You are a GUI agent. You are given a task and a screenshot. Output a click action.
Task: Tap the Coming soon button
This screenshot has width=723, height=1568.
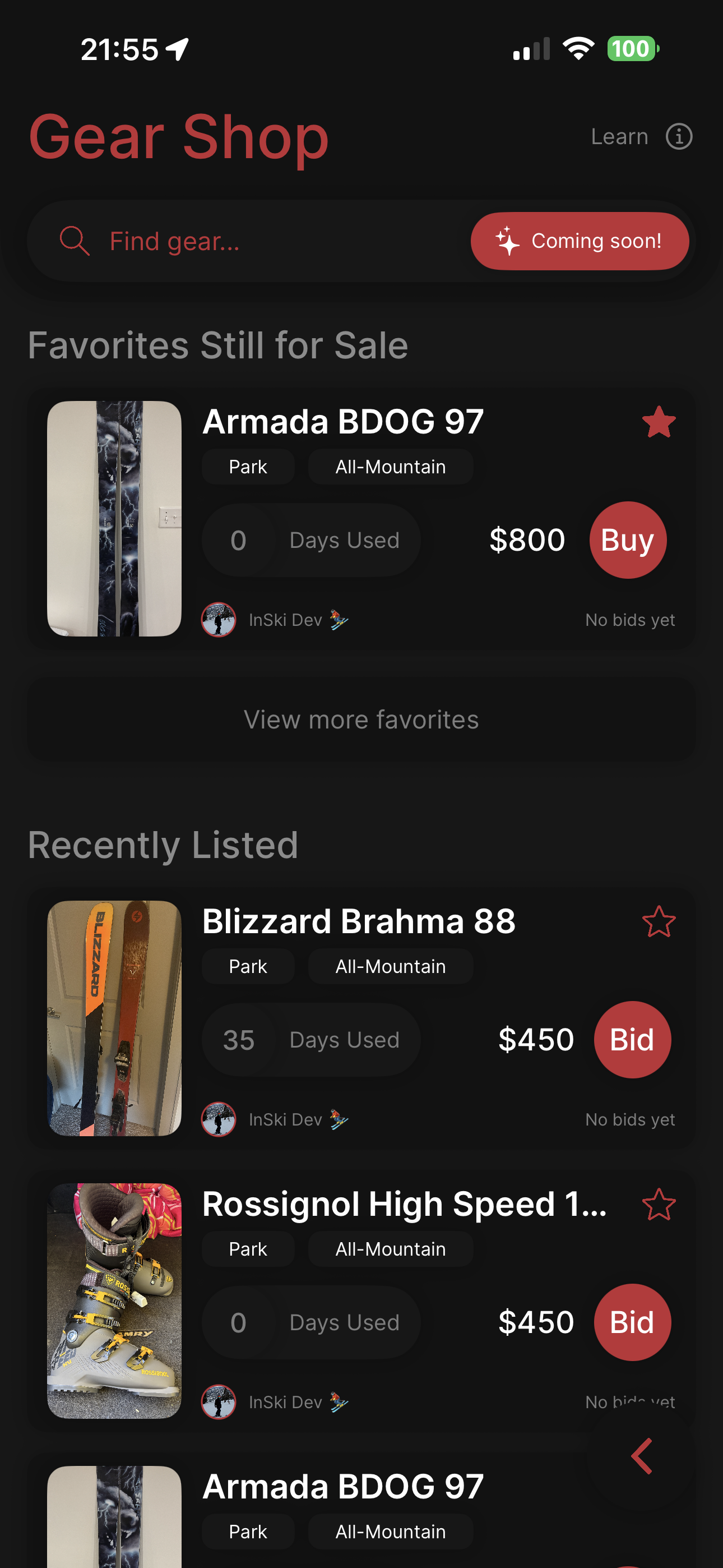(580, 241)
